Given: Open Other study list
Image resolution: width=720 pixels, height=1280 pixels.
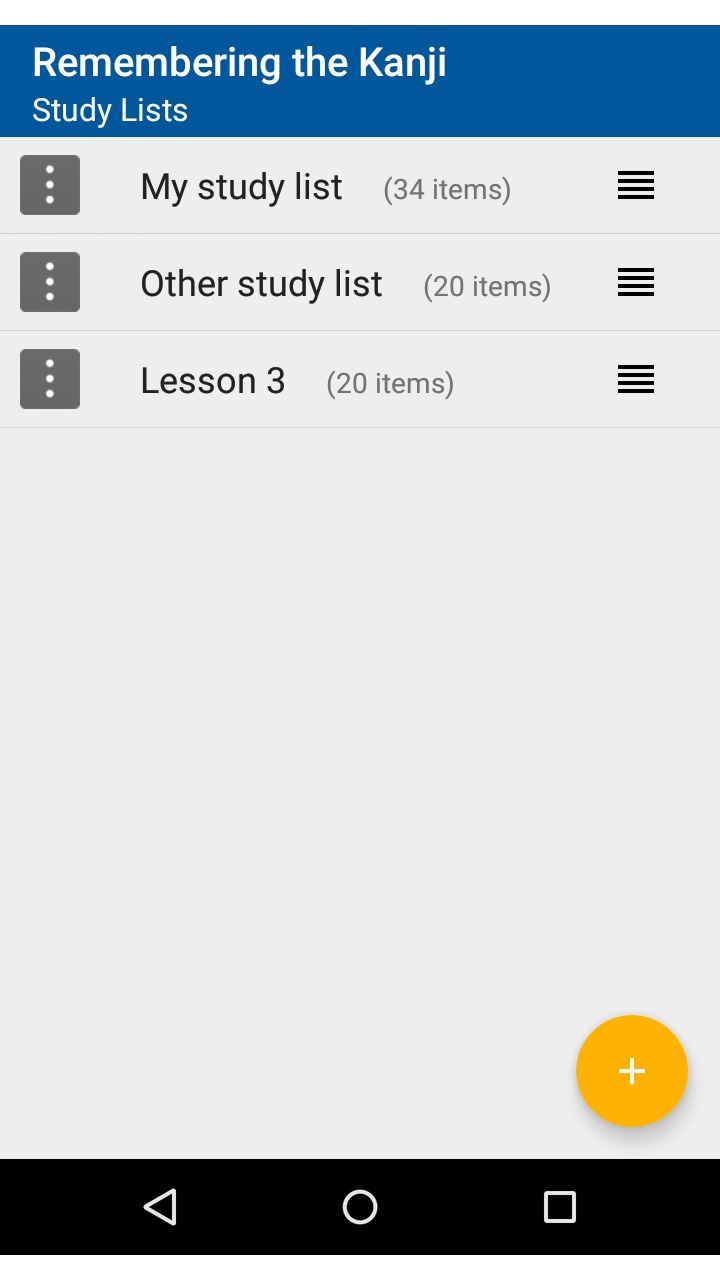Looking at the screenshot, I should 261,284.
